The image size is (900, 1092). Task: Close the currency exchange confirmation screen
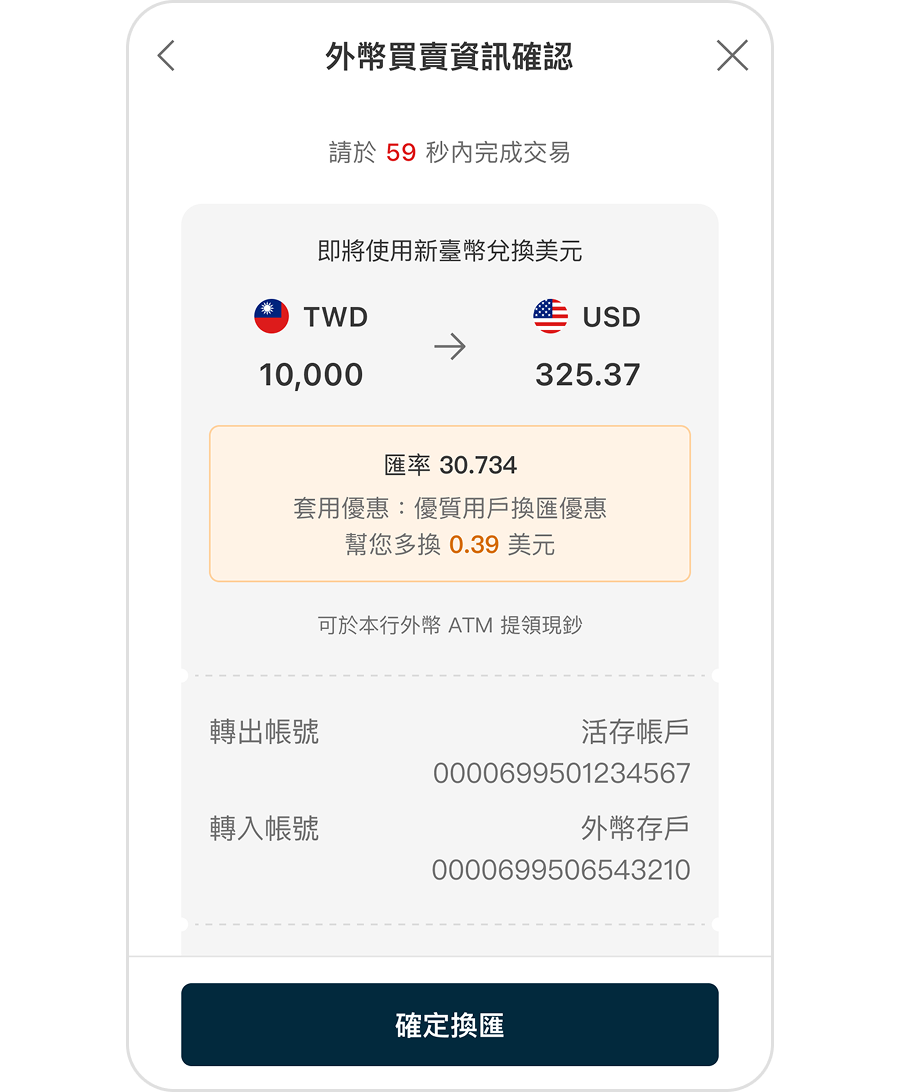click(732, 56)
